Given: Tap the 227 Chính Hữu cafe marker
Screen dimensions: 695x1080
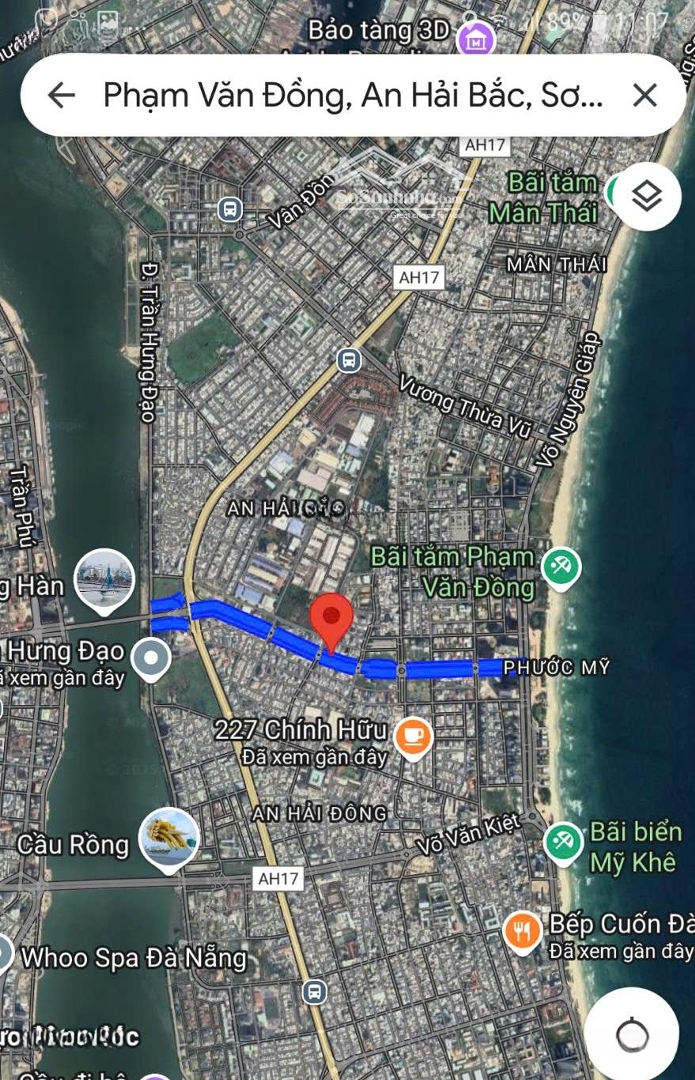Looking at the screenshot, I should pyautogui.click(x=412, y=738).
